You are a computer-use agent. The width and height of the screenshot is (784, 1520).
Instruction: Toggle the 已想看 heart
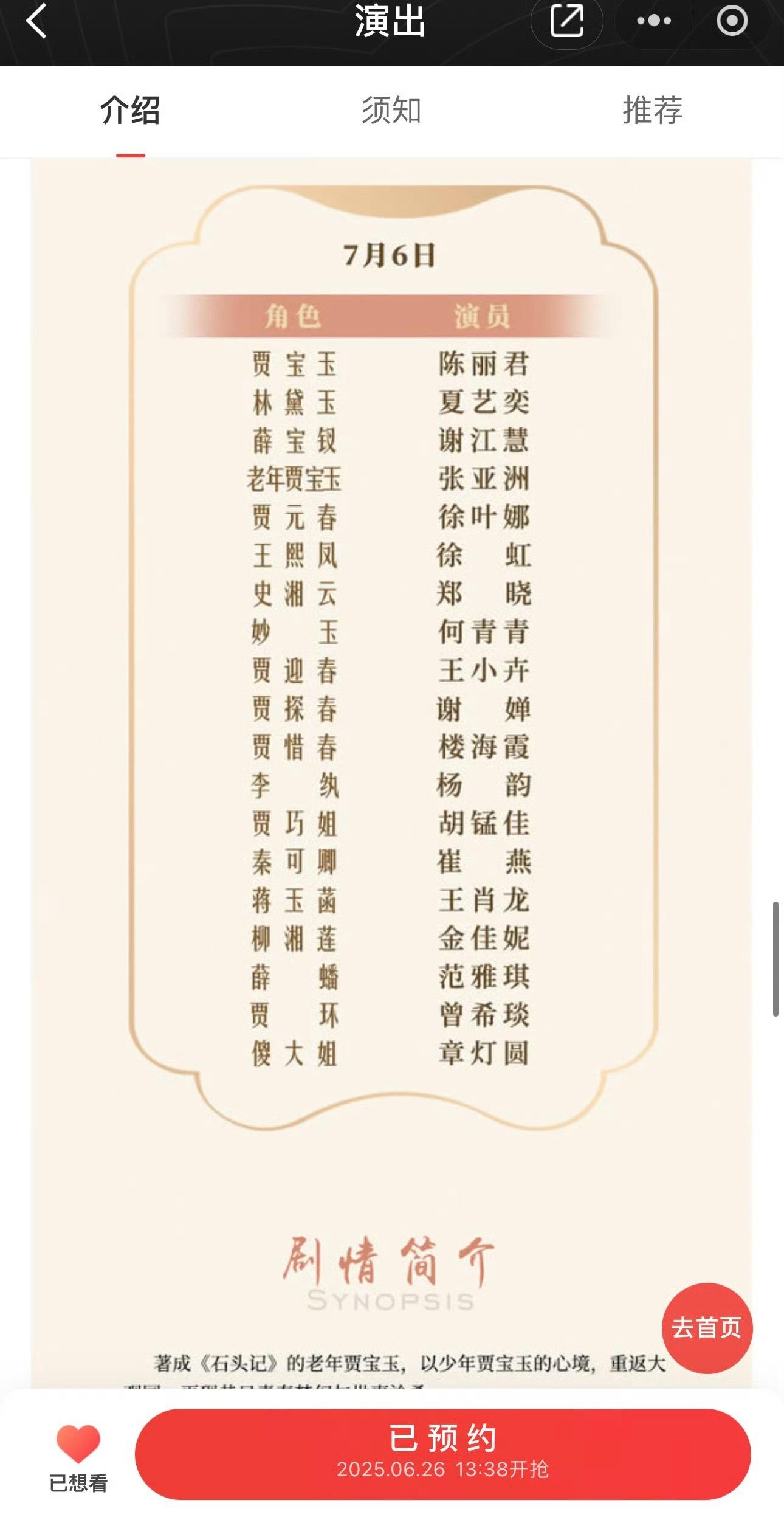(78, 1446)
